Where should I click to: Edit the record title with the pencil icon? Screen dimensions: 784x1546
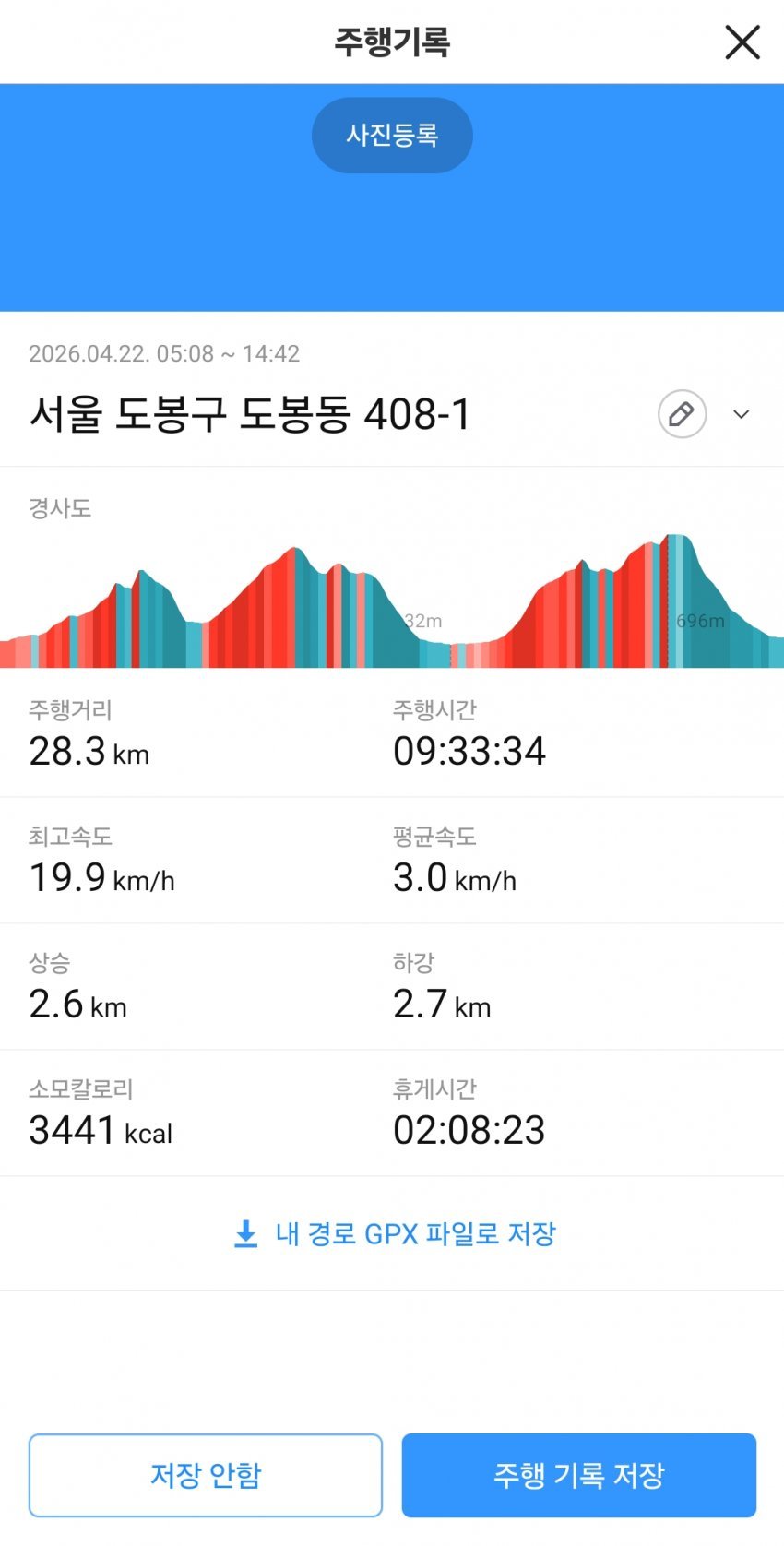pos(682,414)
